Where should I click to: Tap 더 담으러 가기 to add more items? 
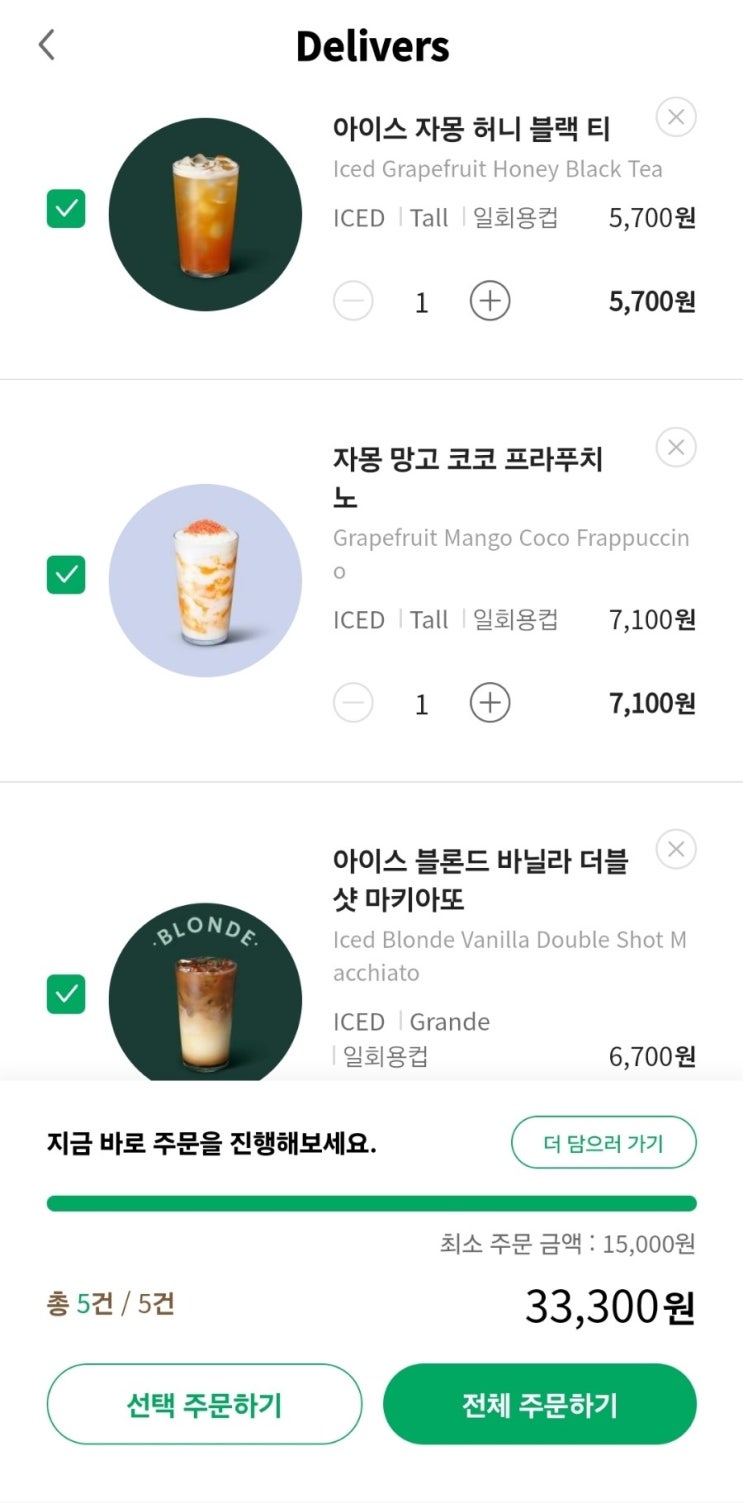click(603, 1143)
